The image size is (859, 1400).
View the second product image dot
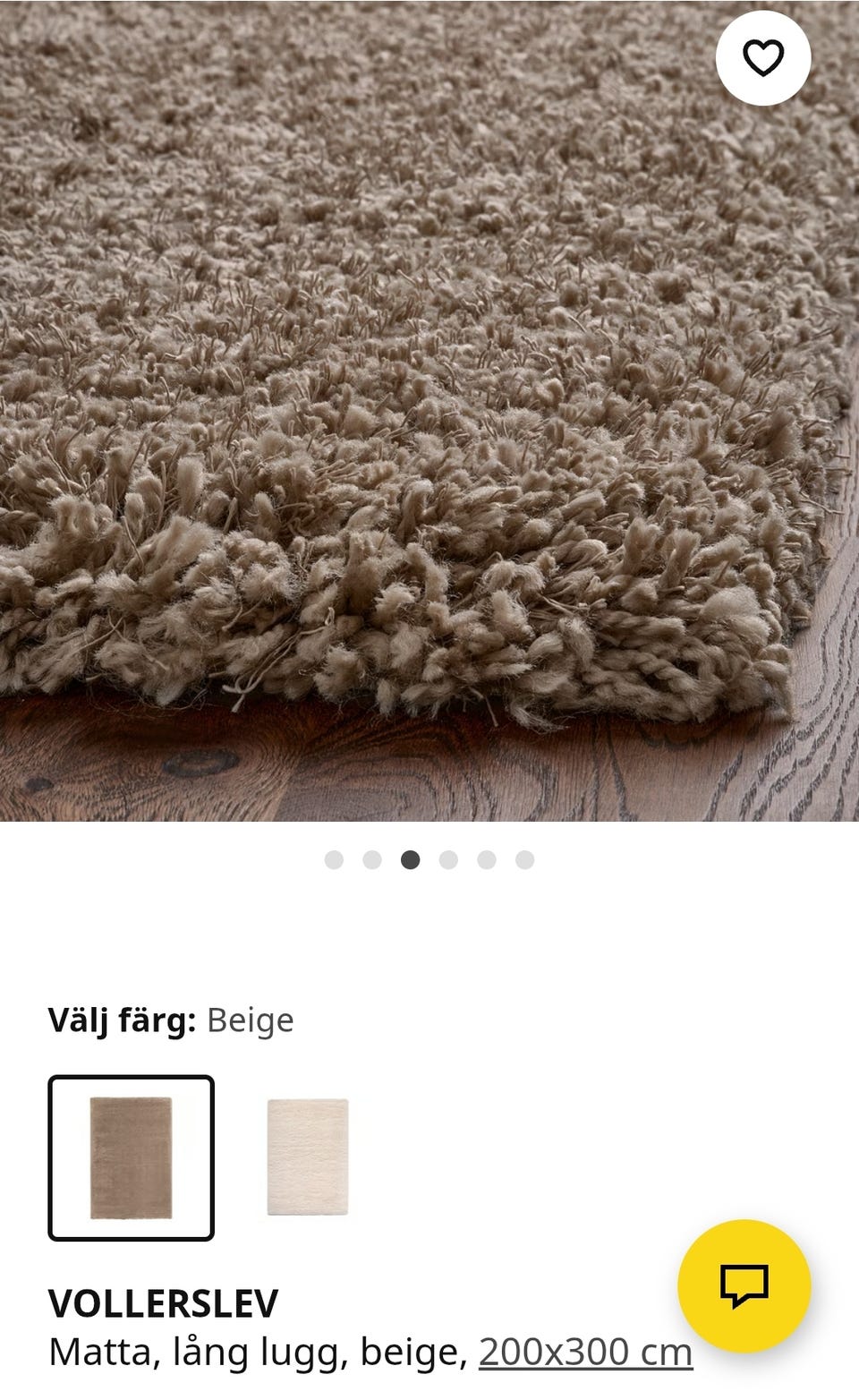click(x=373, y=859)
